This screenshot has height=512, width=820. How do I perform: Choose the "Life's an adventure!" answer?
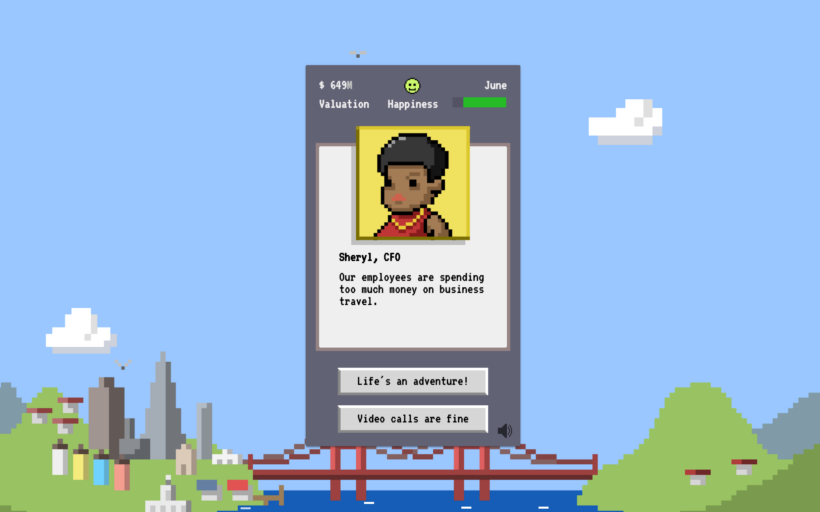(x=412, y=381)
